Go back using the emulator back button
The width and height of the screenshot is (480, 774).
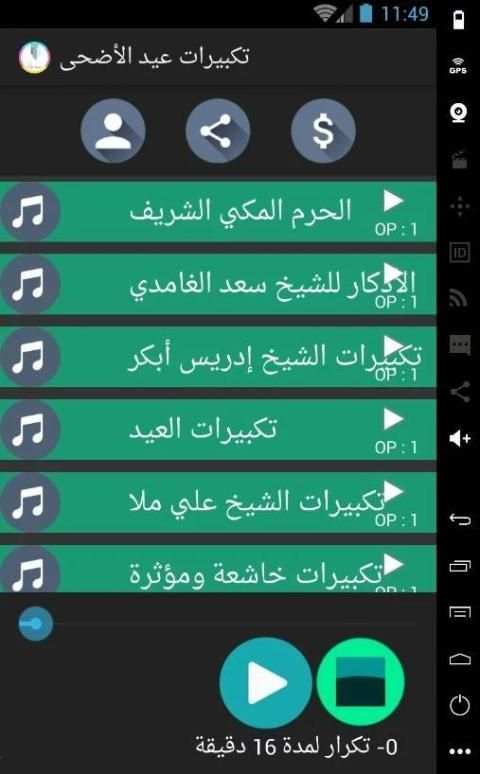click(x=460, y=519)
